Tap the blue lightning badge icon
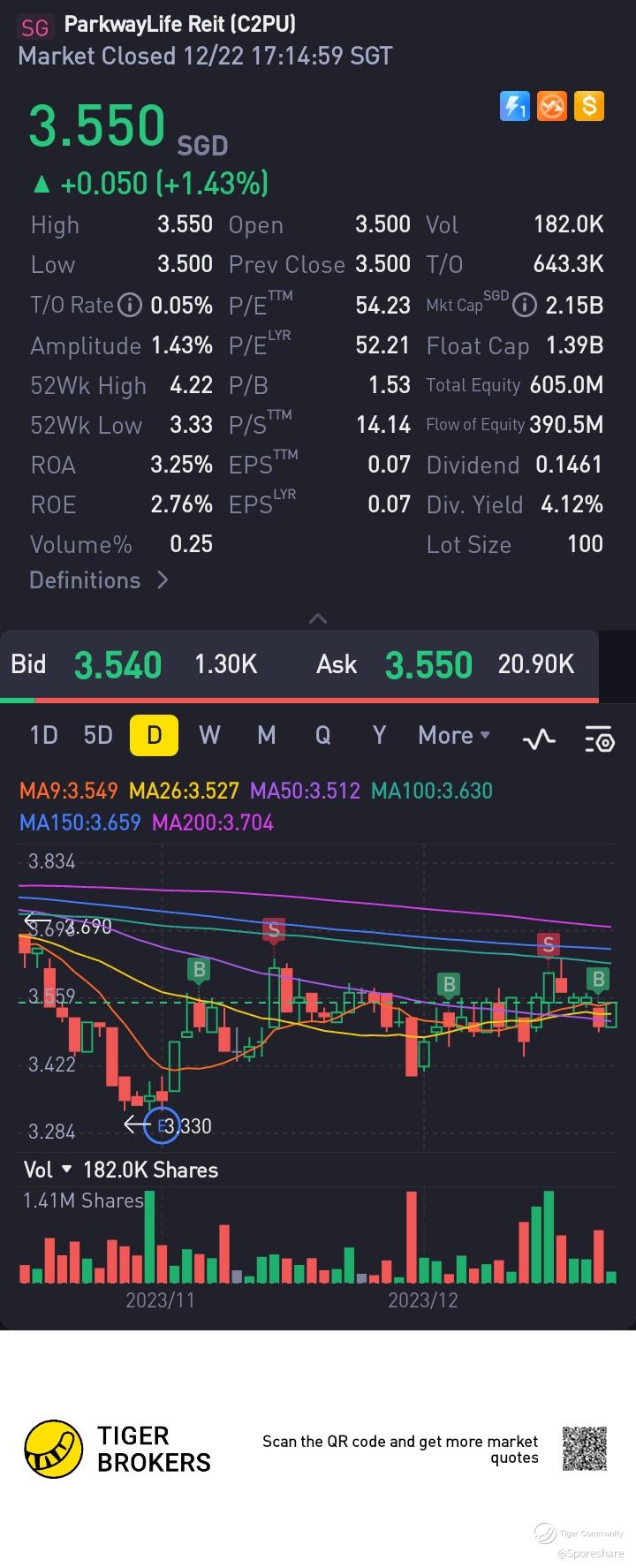Image resolution: width=636 pixels, height=1568 pixels. tap(514, 107)
